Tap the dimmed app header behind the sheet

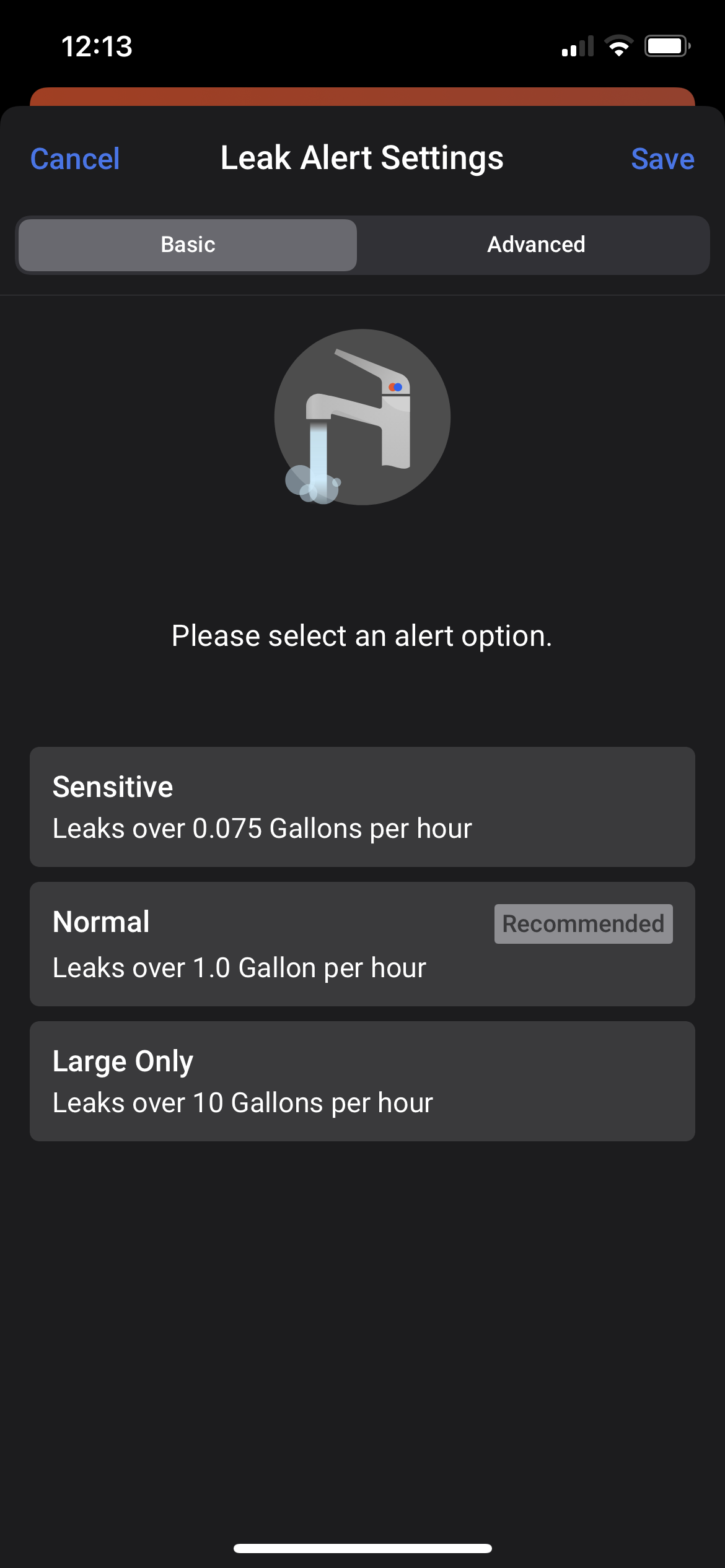(362, 98)
